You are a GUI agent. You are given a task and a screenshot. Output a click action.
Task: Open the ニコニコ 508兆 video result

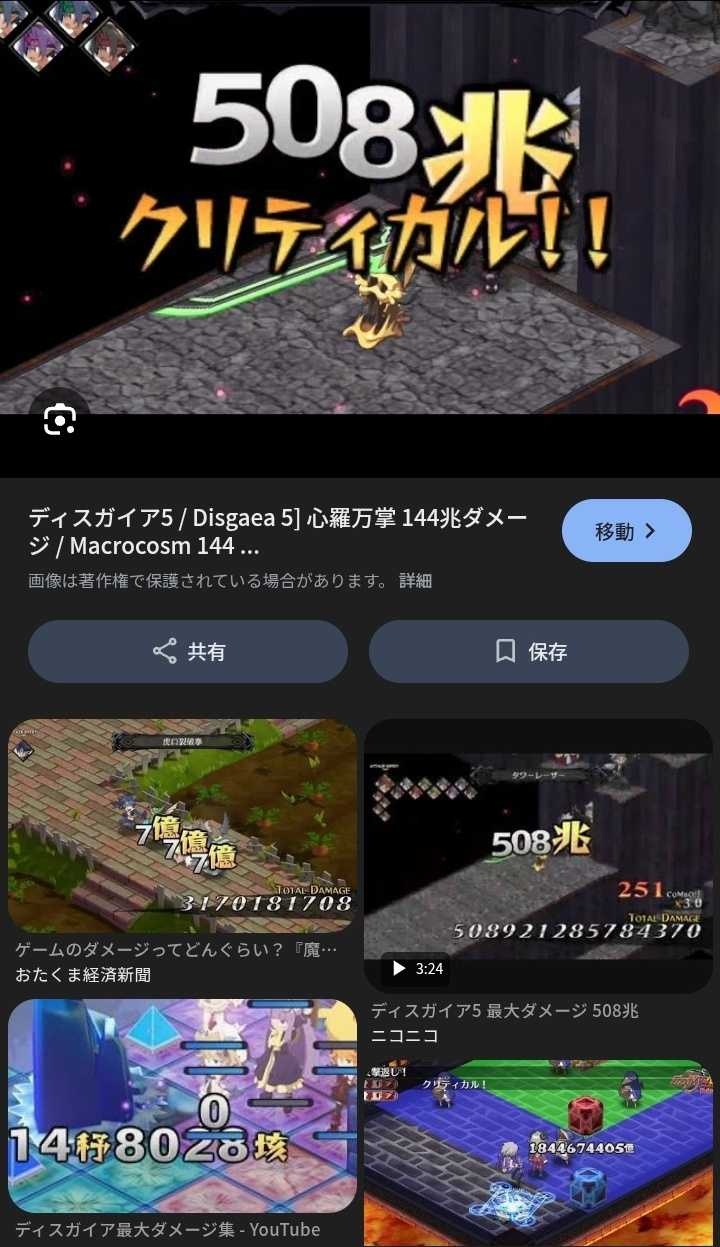pos(540,855)
